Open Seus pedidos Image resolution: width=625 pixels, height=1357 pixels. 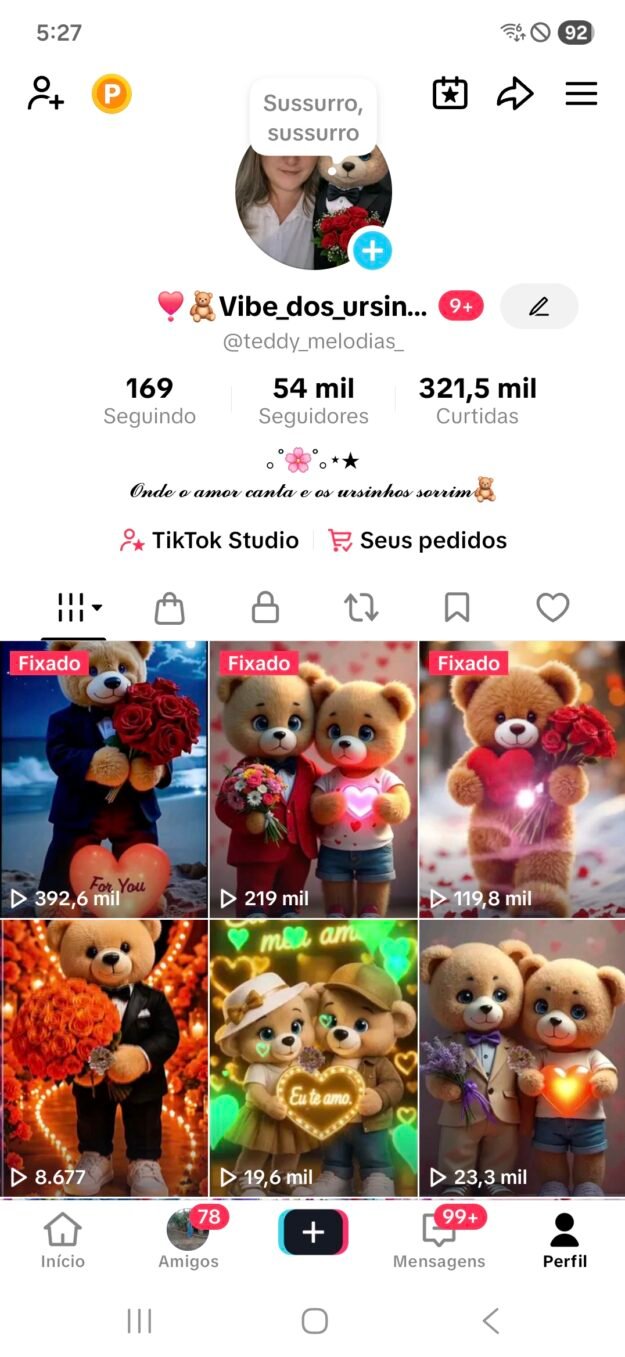(418, 541)
